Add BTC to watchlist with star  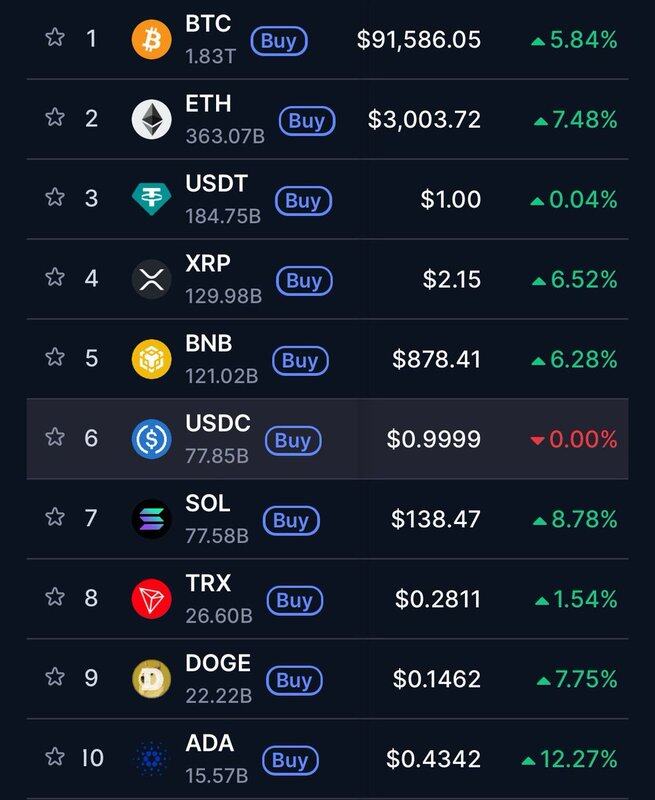55,38
